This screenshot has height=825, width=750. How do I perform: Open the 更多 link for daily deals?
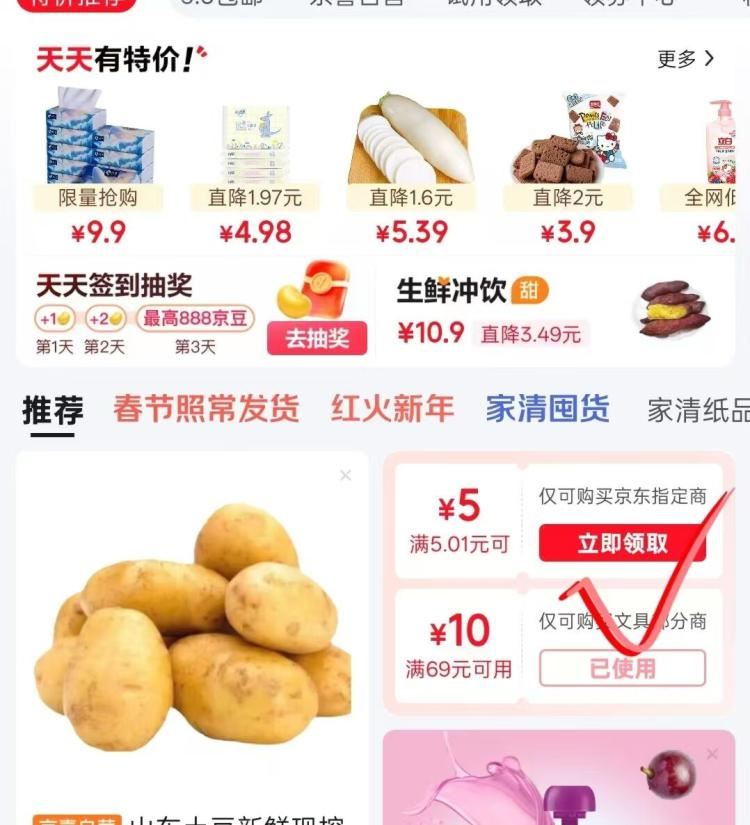tap(685, 59)
